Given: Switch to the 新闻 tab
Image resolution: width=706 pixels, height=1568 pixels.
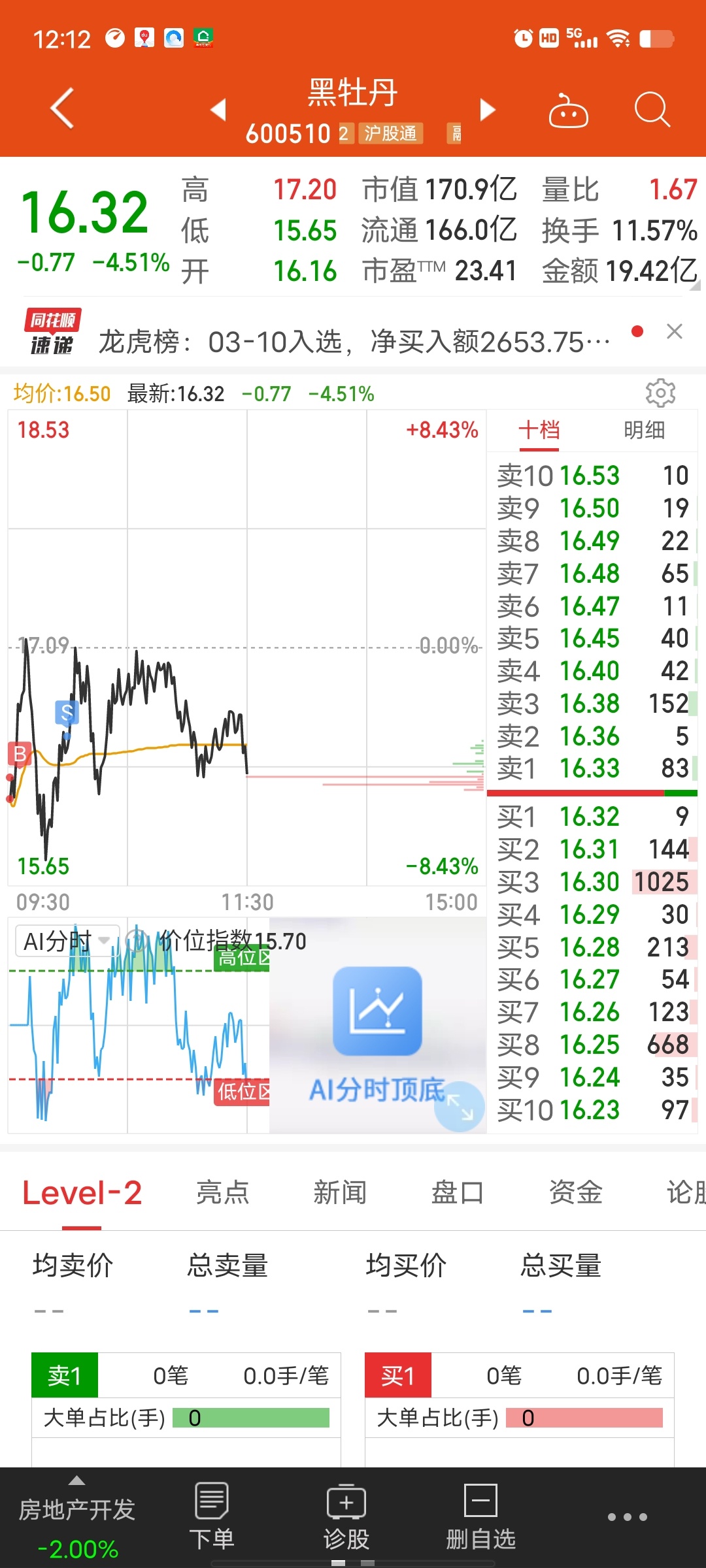Looking at the screenshot, I should pos(340,1192).
